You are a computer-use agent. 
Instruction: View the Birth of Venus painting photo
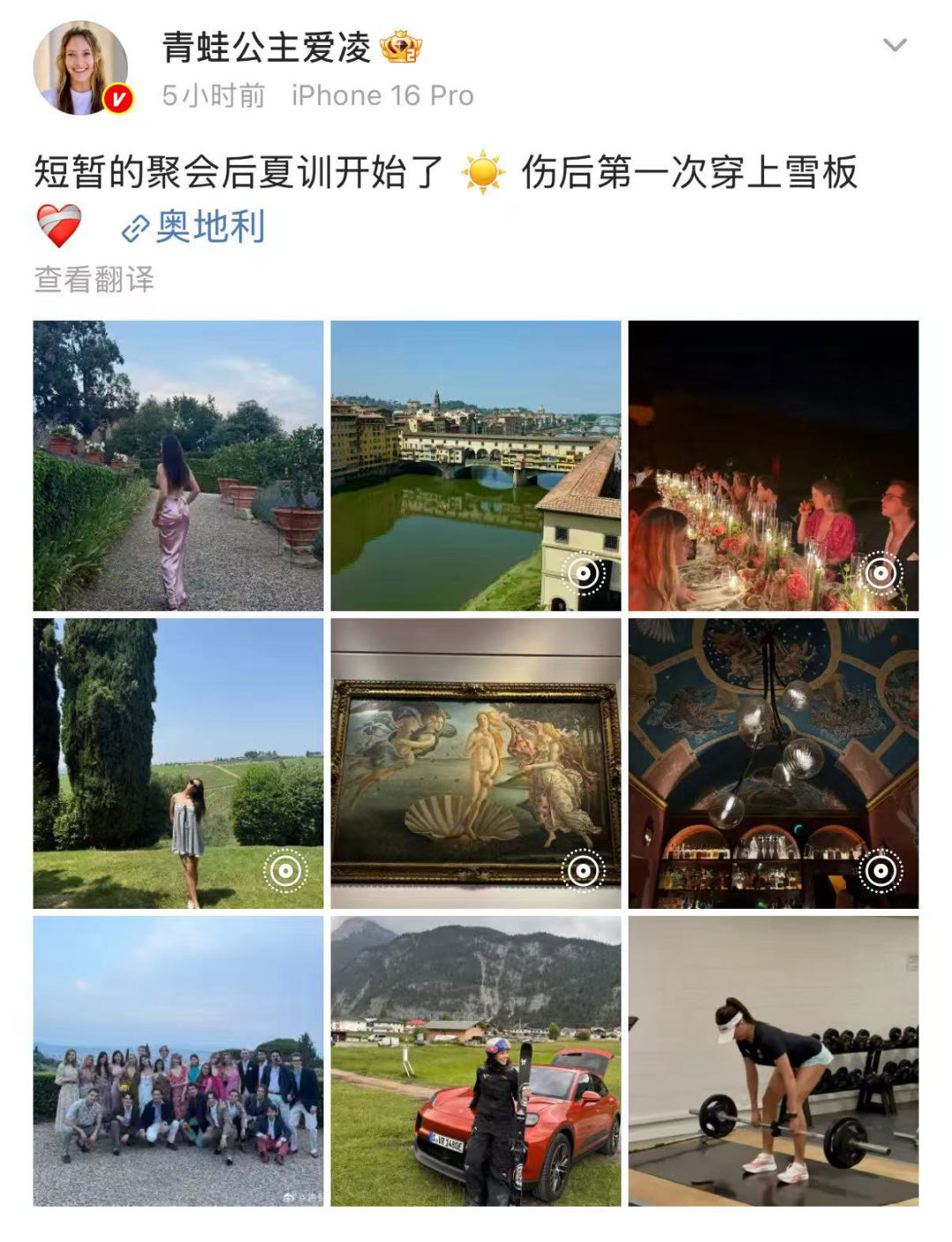click(x=475, y=763)
